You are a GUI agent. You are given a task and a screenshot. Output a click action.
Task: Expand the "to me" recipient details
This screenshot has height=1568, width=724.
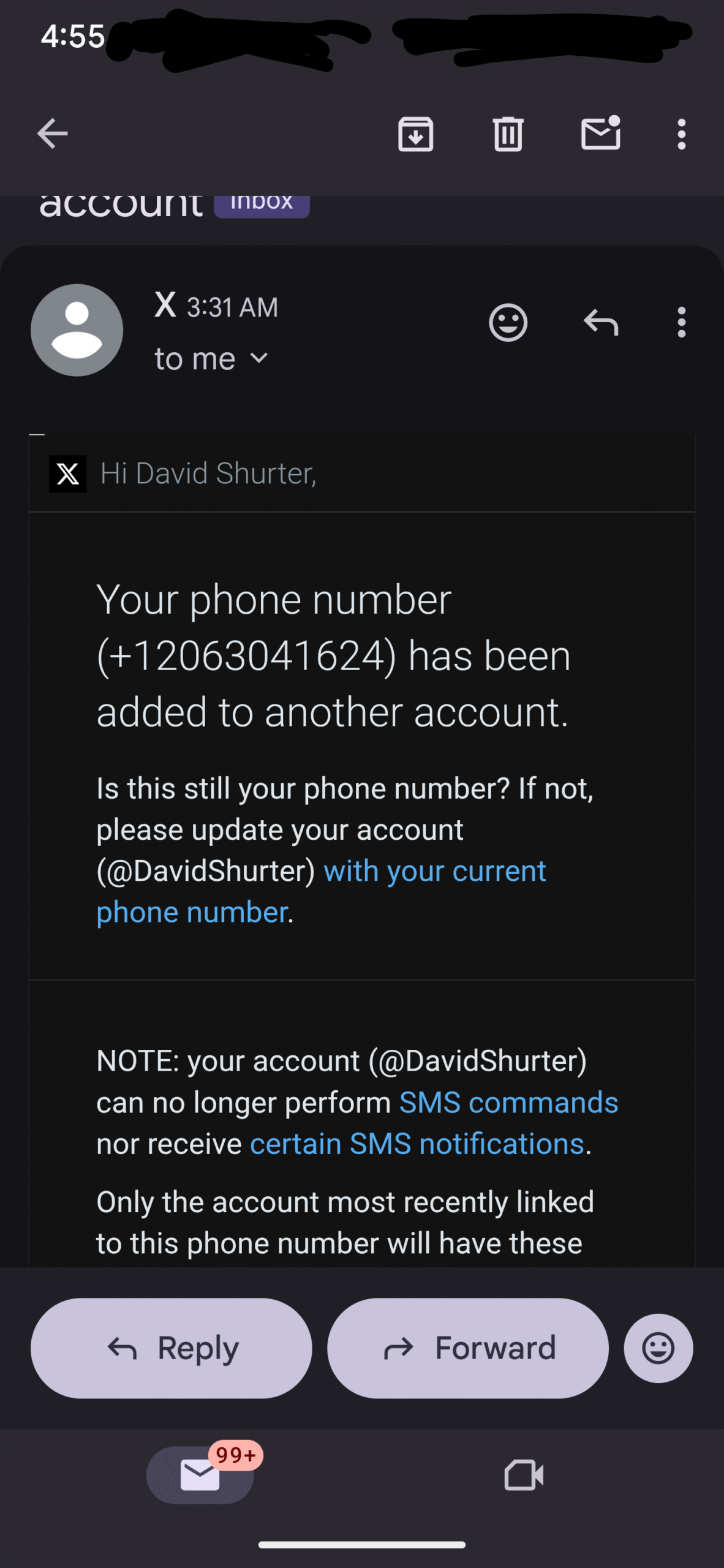(211, 359)
